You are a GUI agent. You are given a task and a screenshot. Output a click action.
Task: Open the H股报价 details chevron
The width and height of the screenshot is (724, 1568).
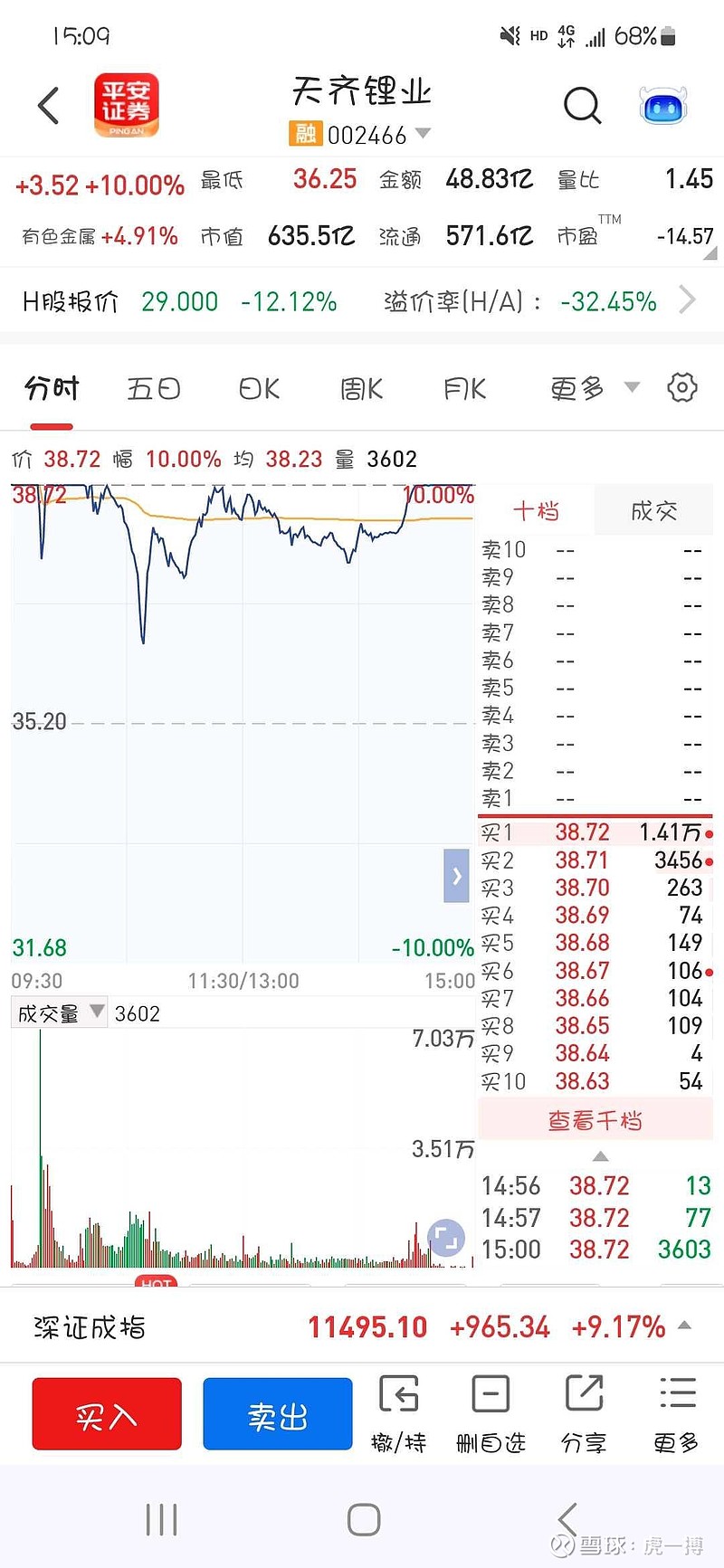coord(688,300)
